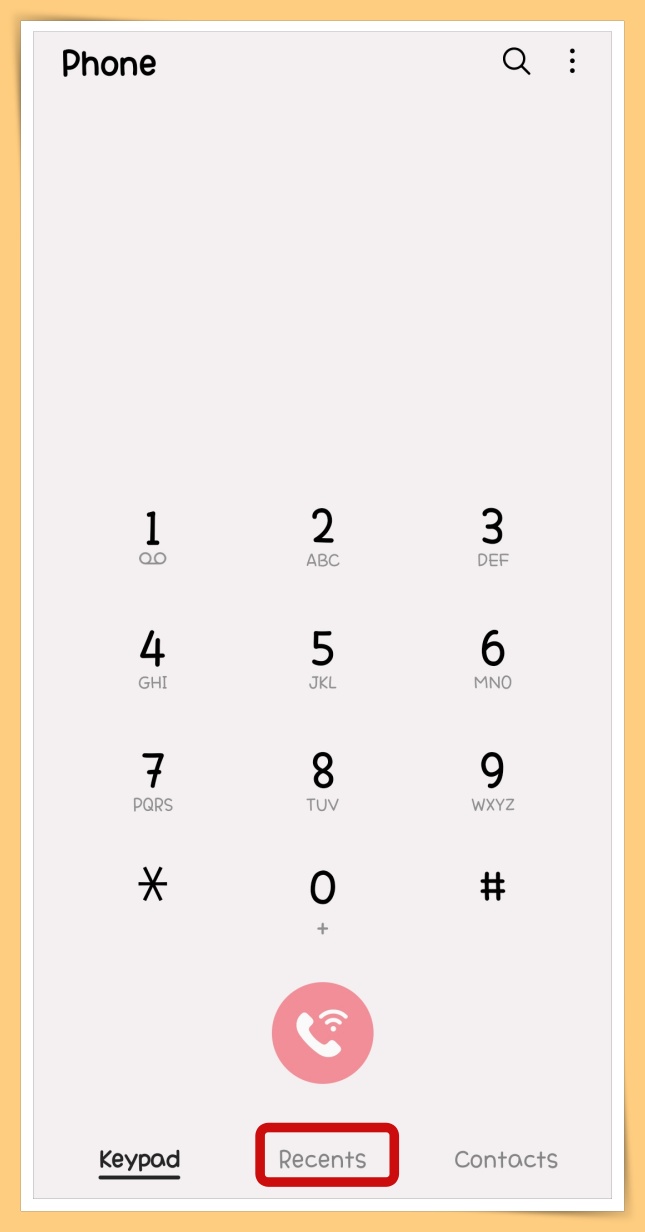Start a call with the pink call button
Viewport: 645px width, 1232px height.
pyautogui.click(x=322, y=1033)
